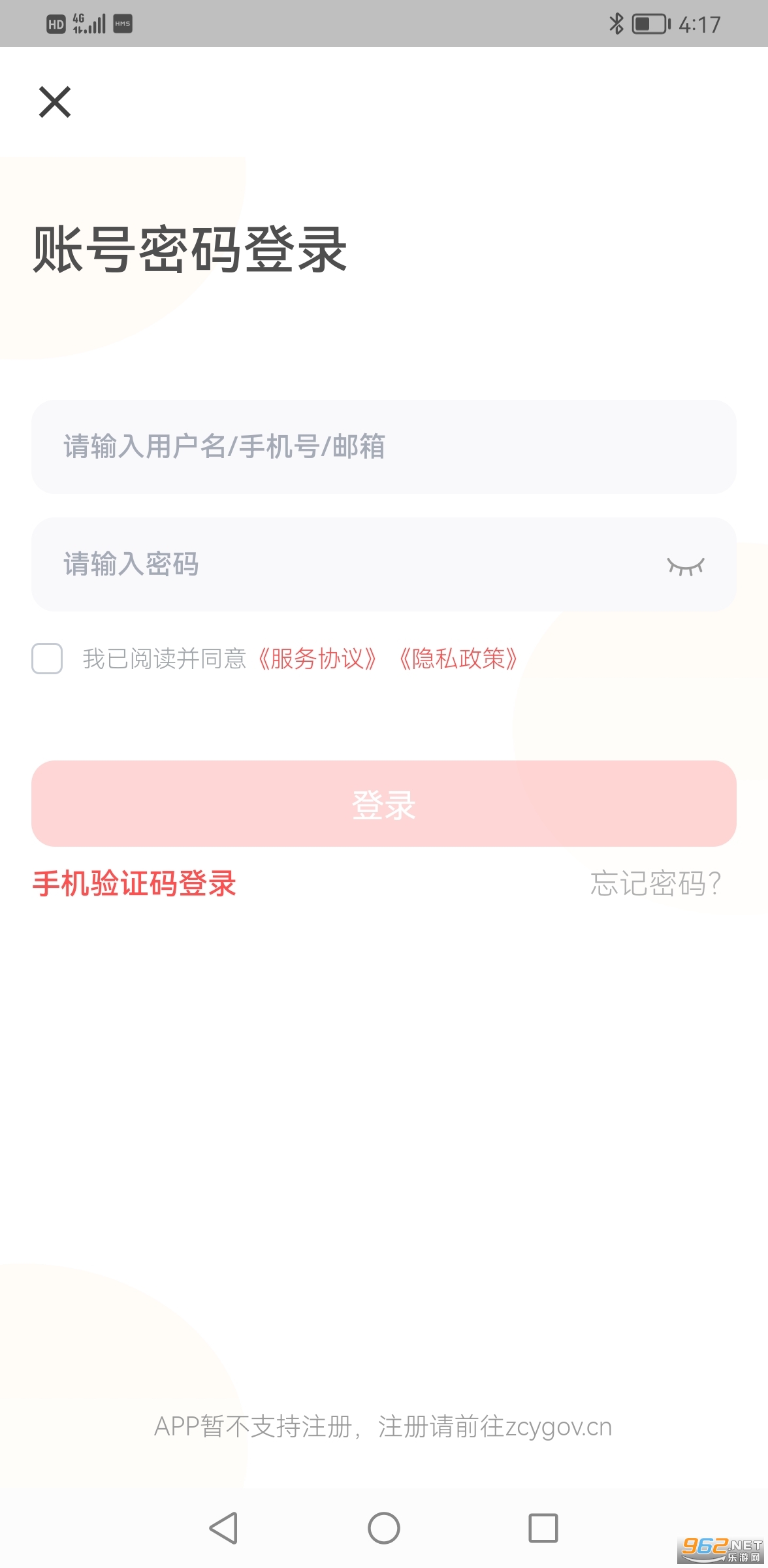The width and height of the screenshot is (768, 1568).
Task: Close the login screen with X
Action: tap(55, 102)
